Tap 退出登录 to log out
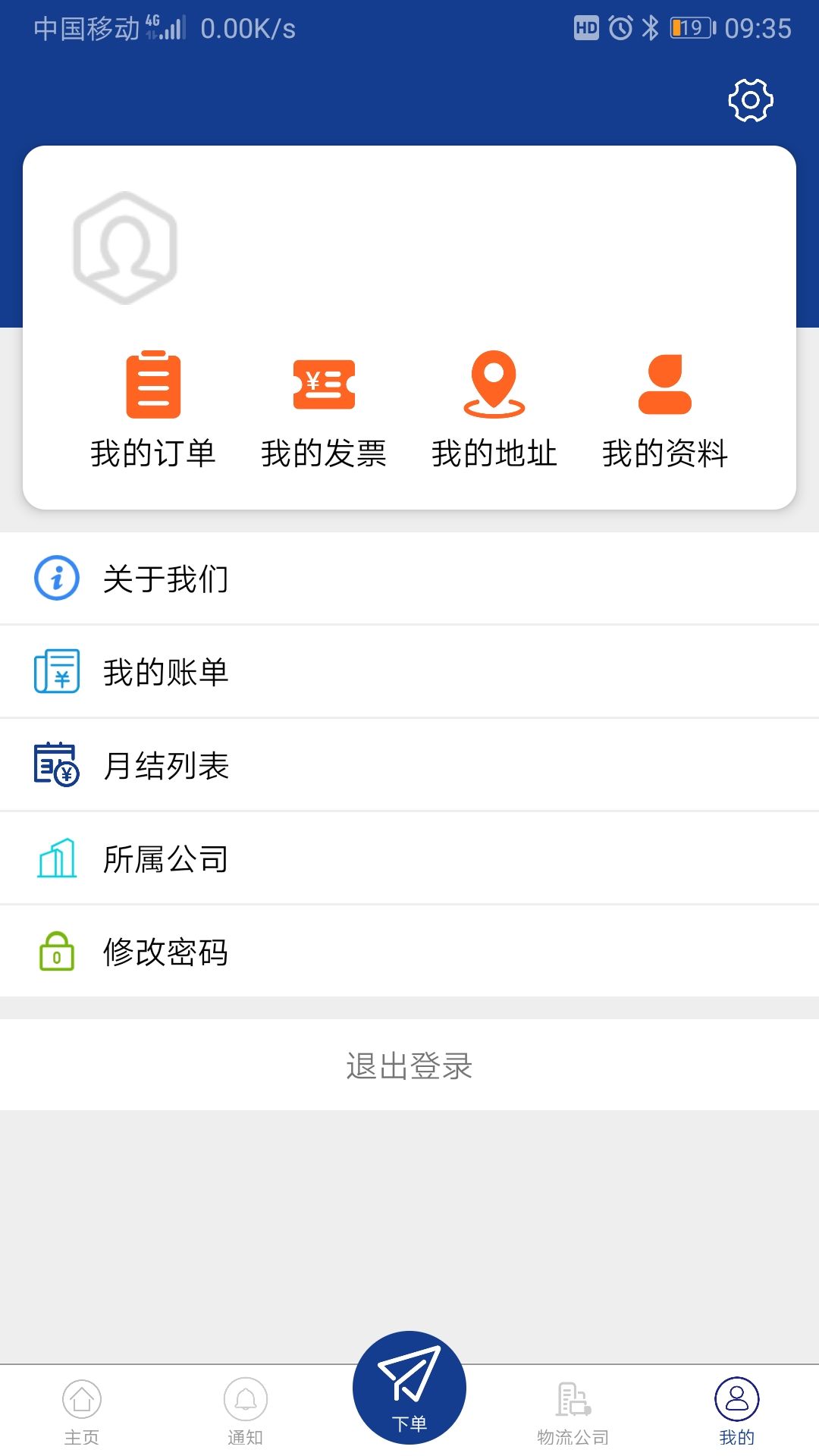Viewport: 819px width, 1456px height. (409, 1065)
